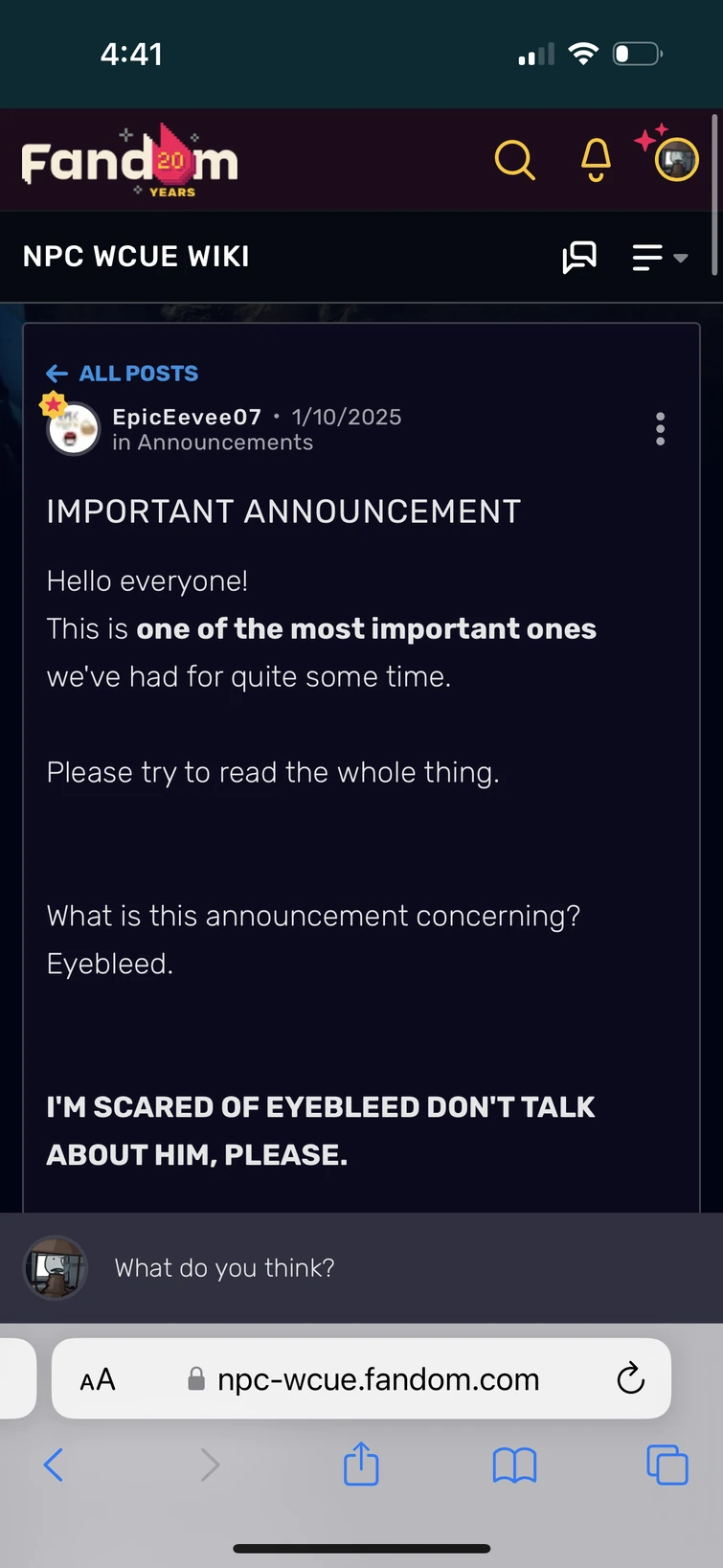Show open Safari tabs
Viewport: 723px width, 1568px height.
(667, 1465)
